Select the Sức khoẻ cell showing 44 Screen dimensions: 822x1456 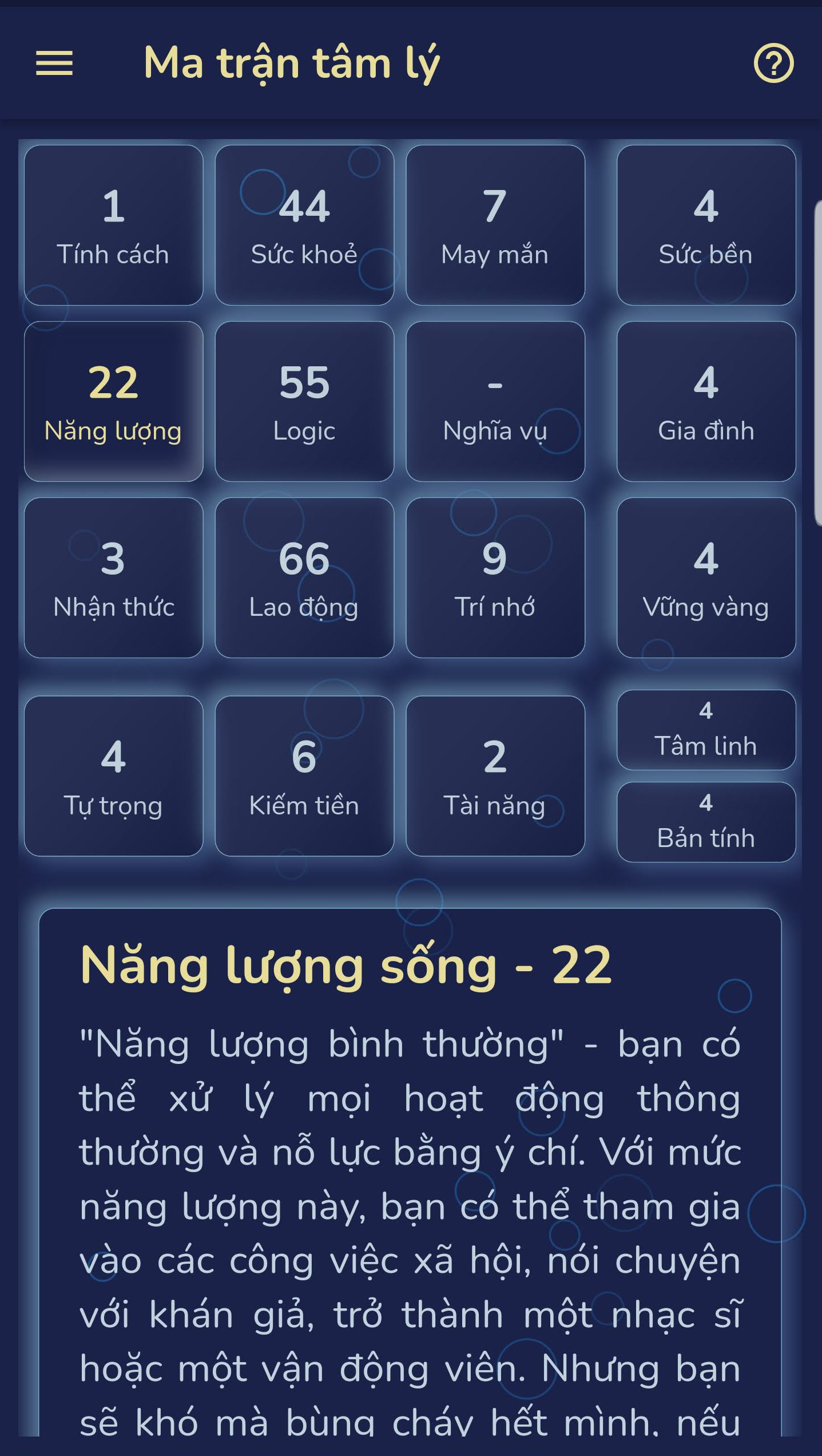pyautogui.click(x=304, y=225)
